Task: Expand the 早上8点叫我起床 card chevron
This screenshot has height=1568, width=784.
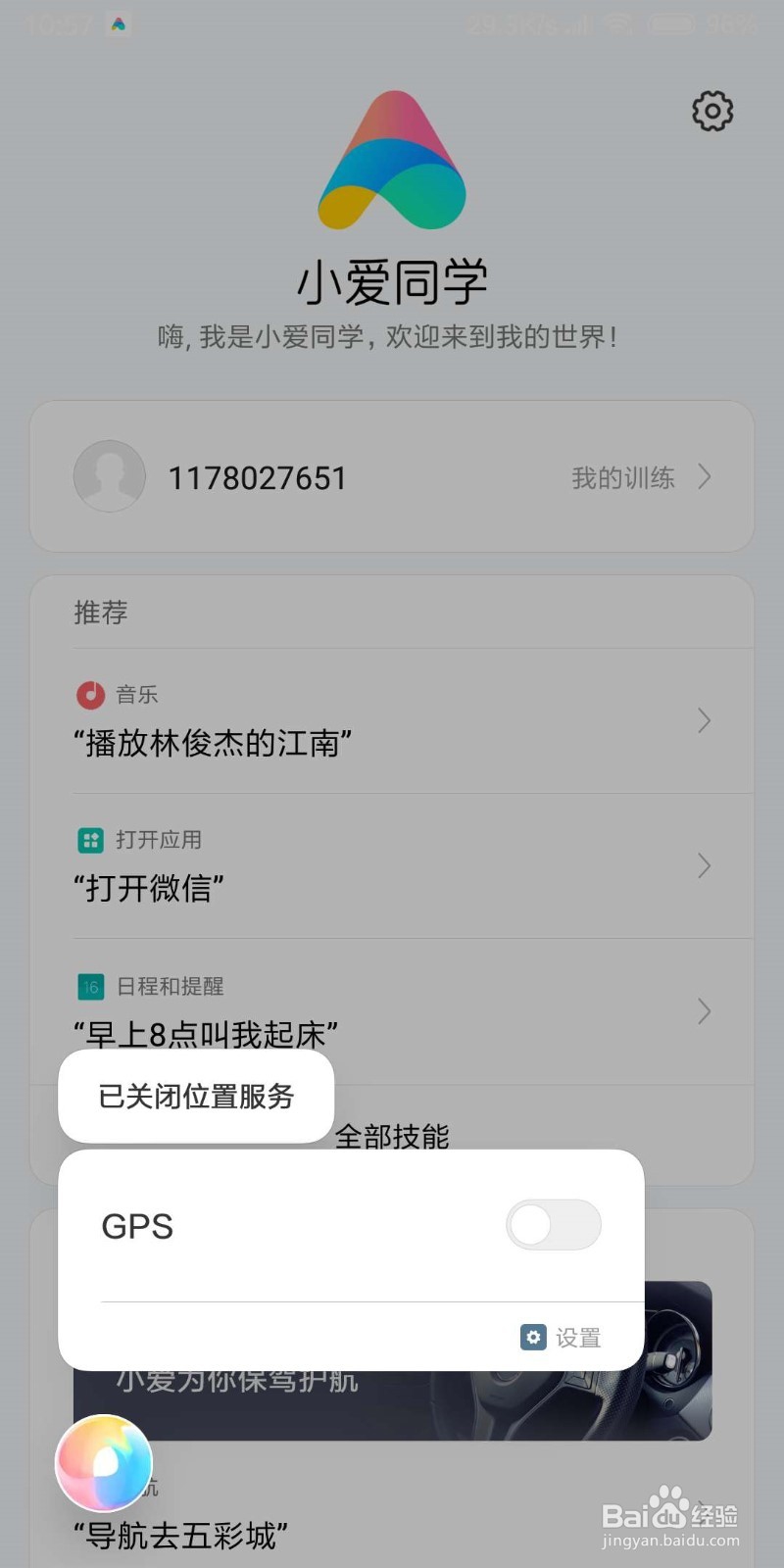Action: click(x=705, y=1011)
